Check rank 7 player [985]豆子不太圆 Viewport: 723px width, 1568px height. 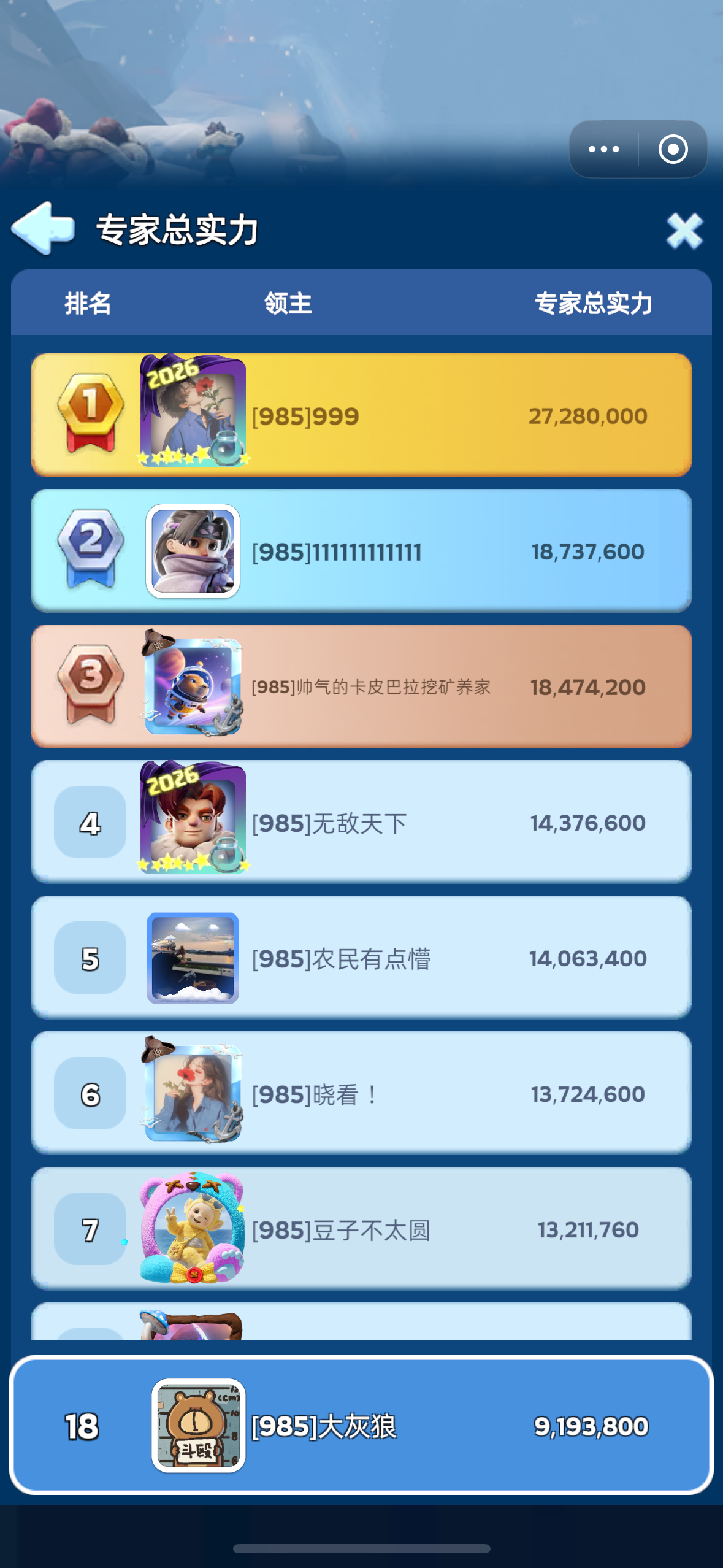(361, 1229)
